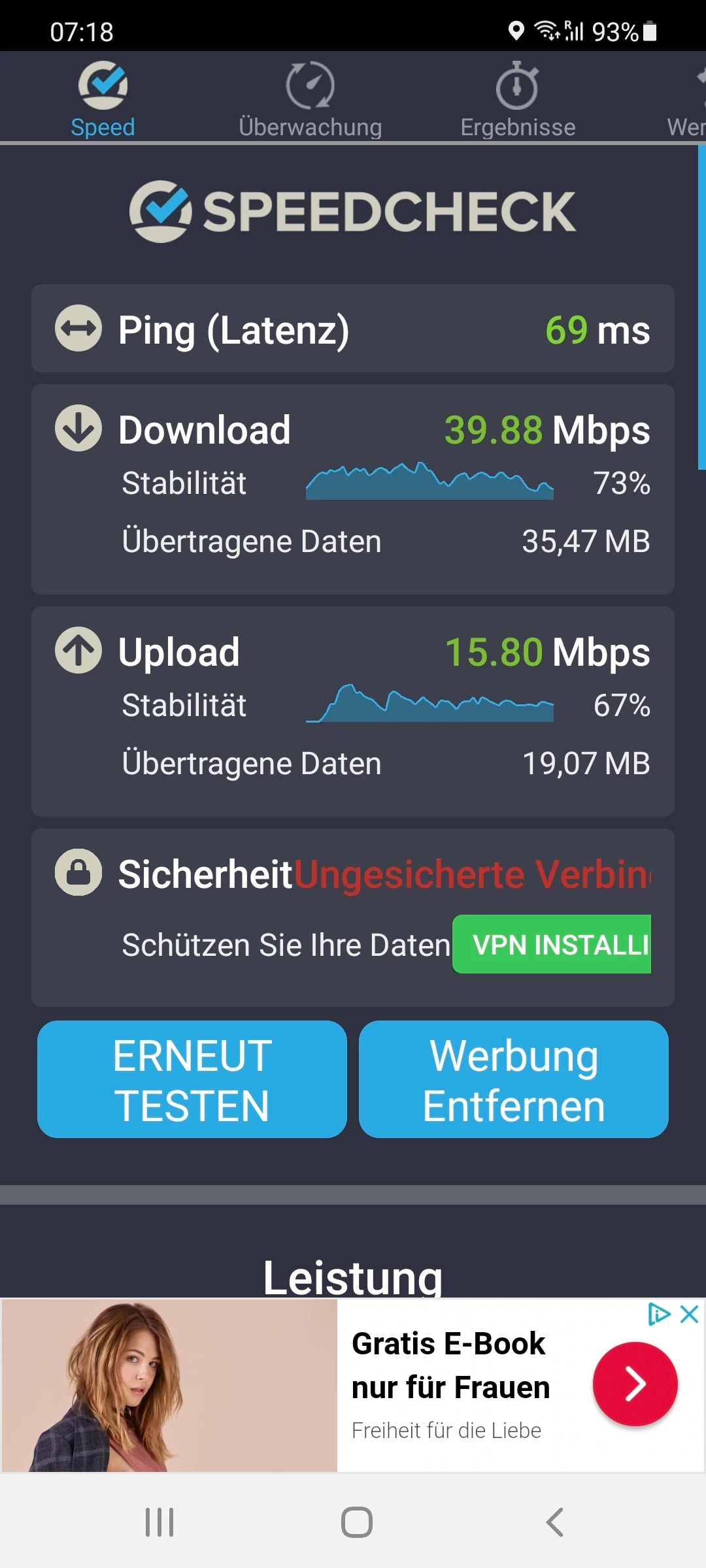The height and width of the screenshot is (1568, 706).
Task: Switch to the Überwachung tab
Action: coord(310,100)
